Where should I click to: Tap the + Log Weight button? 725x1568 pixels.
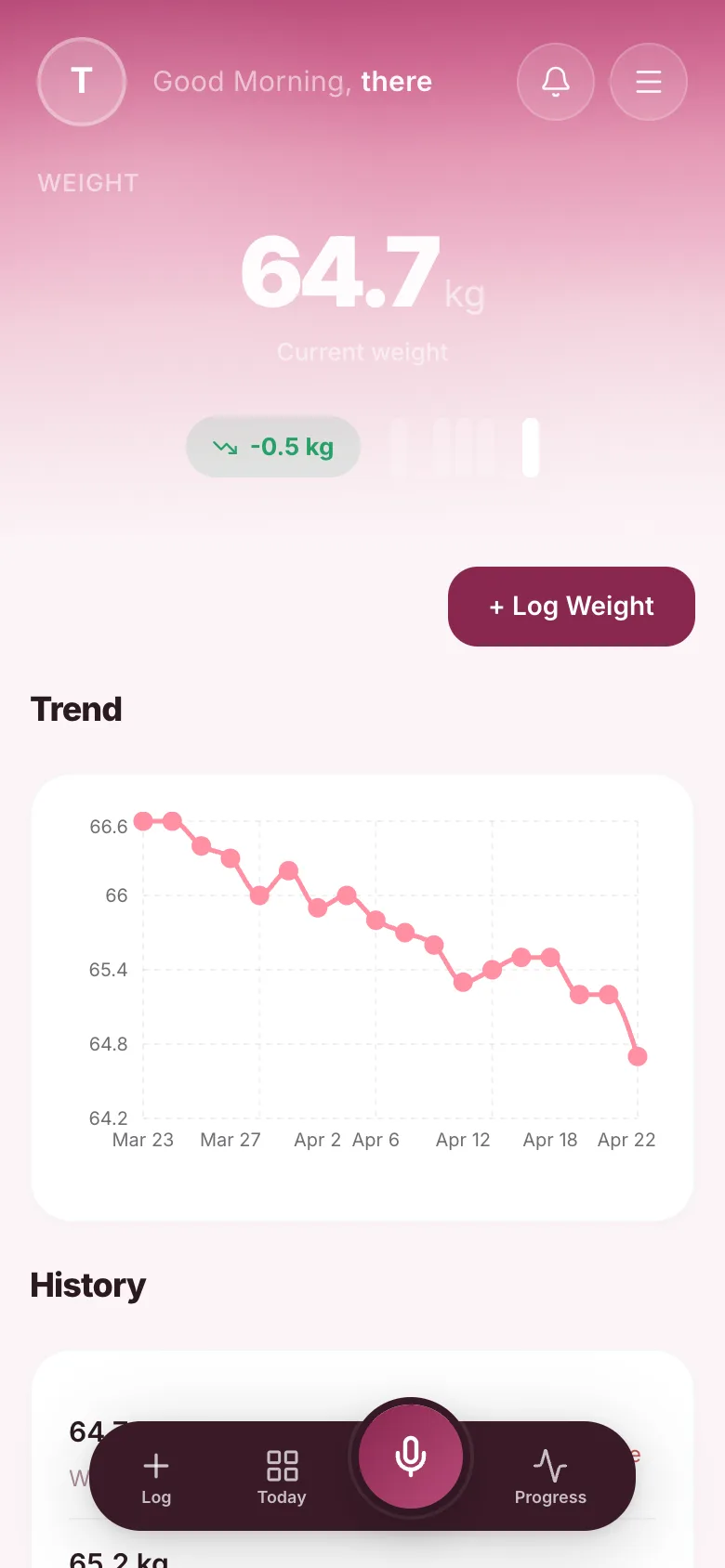pos(572,607)
